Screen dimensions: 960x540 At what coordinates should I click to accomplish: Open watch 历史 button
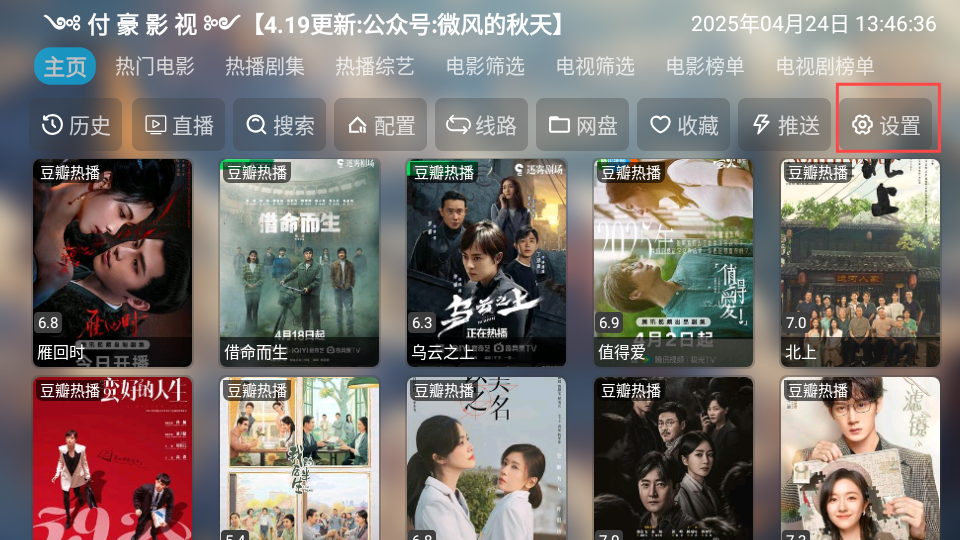click(x=77, y=125)
